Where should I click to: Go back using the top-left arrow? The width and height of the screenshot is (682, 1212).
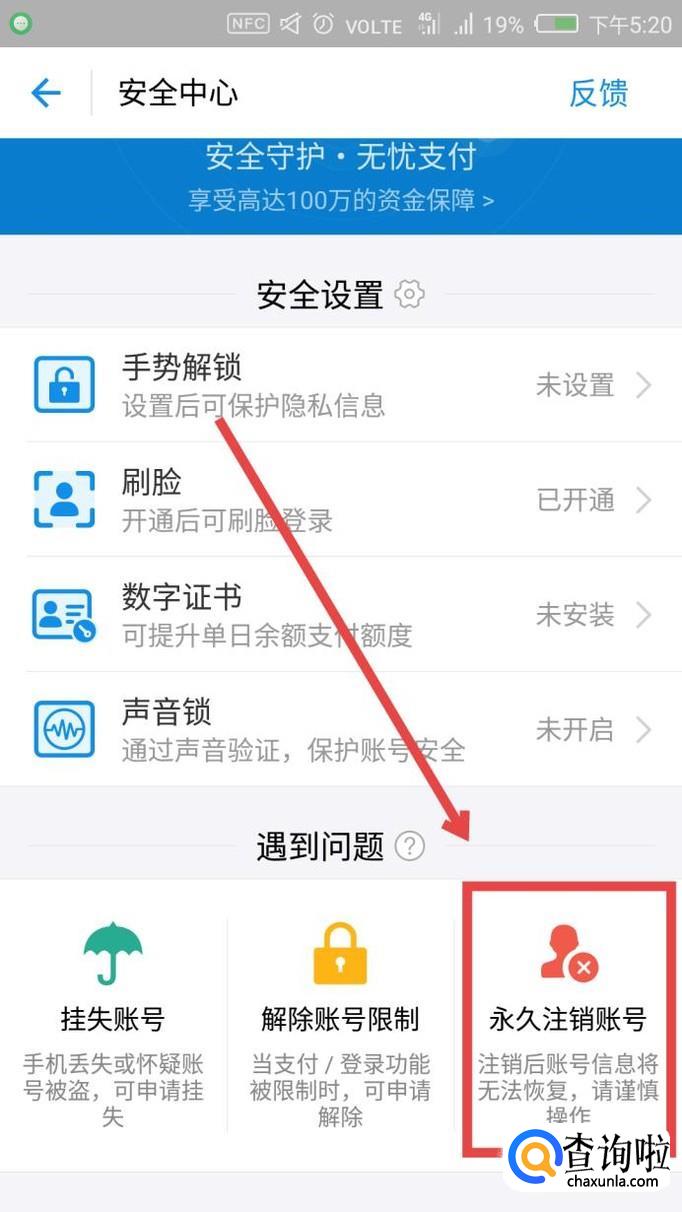[46, 93]
